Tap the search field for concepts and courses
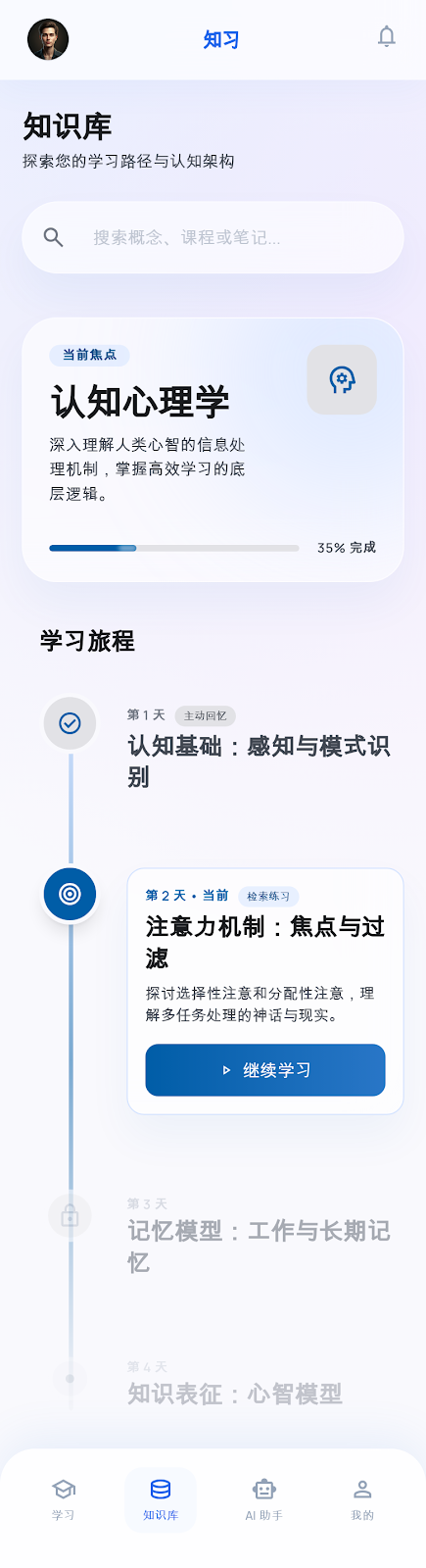 pos(213,237)
